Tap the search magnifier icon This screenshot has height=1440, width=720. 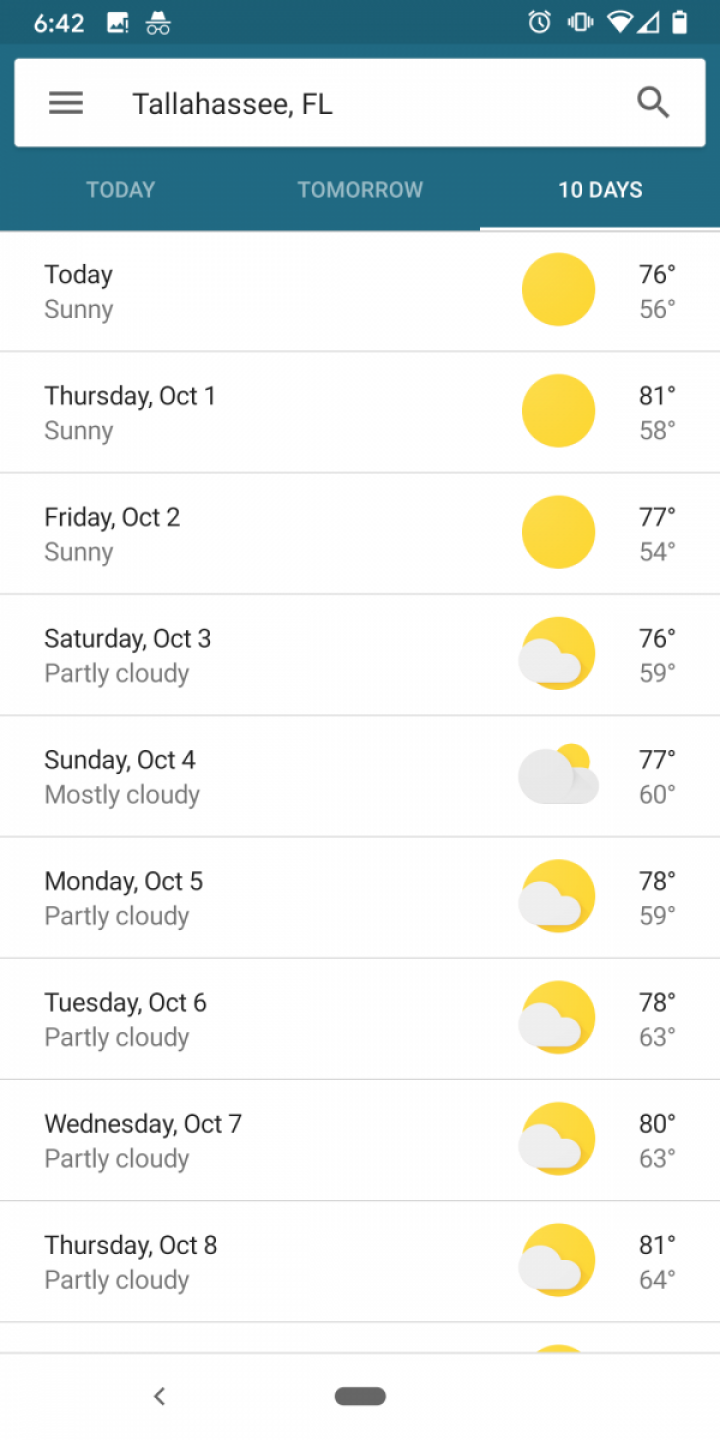coord(653,102)
